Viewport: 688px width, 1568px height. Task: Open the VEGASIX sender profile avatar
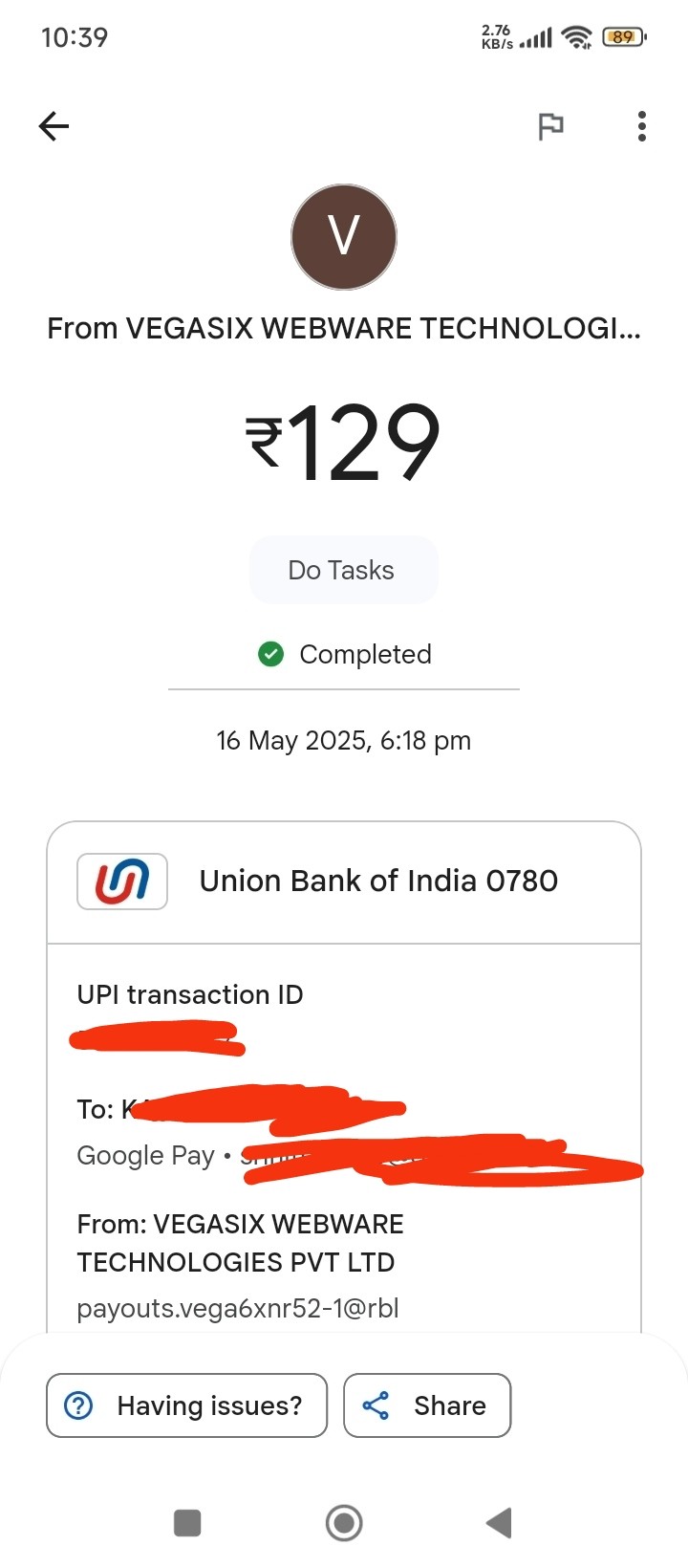coord(344,237)
